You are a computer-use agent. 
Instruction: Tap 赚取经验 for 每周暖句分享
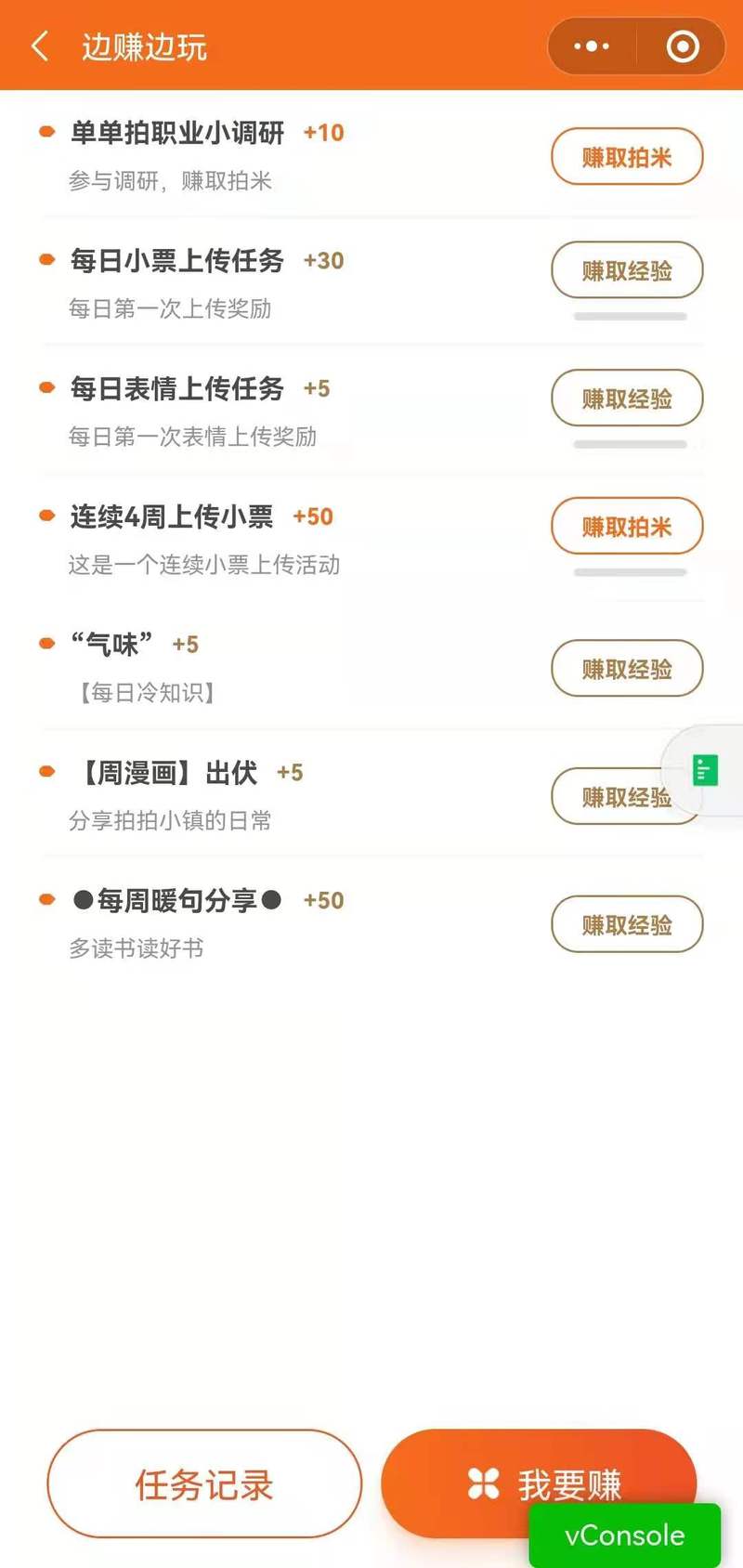click(627, 925)
